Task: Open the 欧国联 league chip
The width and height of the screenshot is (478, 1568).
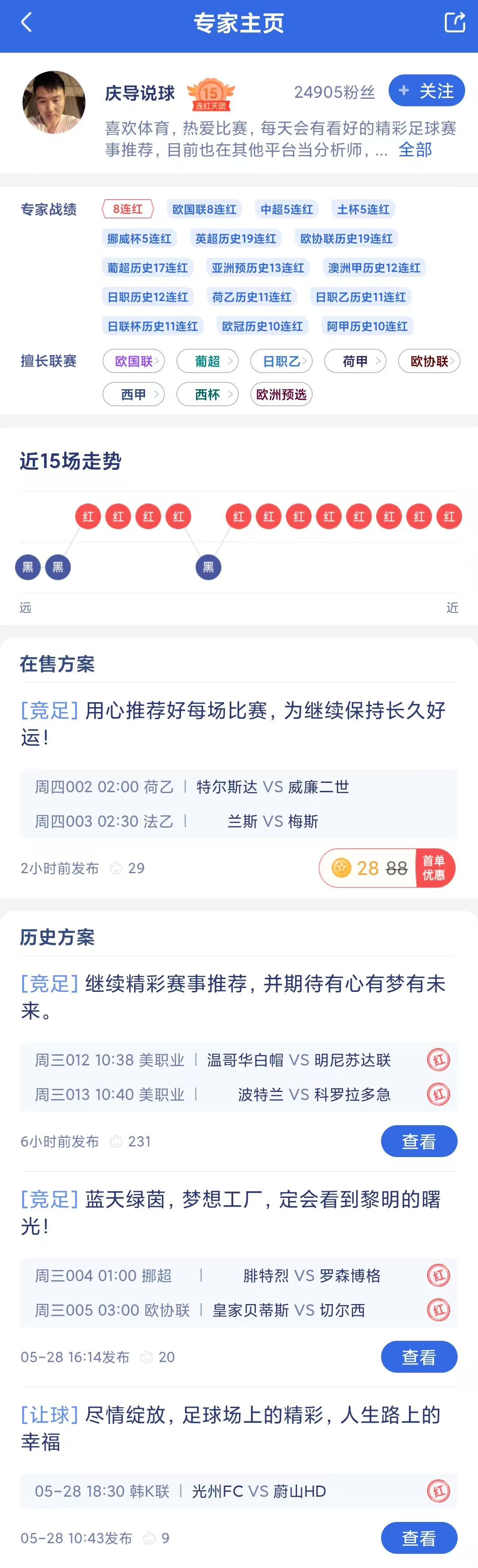Action: coord(134,361)
